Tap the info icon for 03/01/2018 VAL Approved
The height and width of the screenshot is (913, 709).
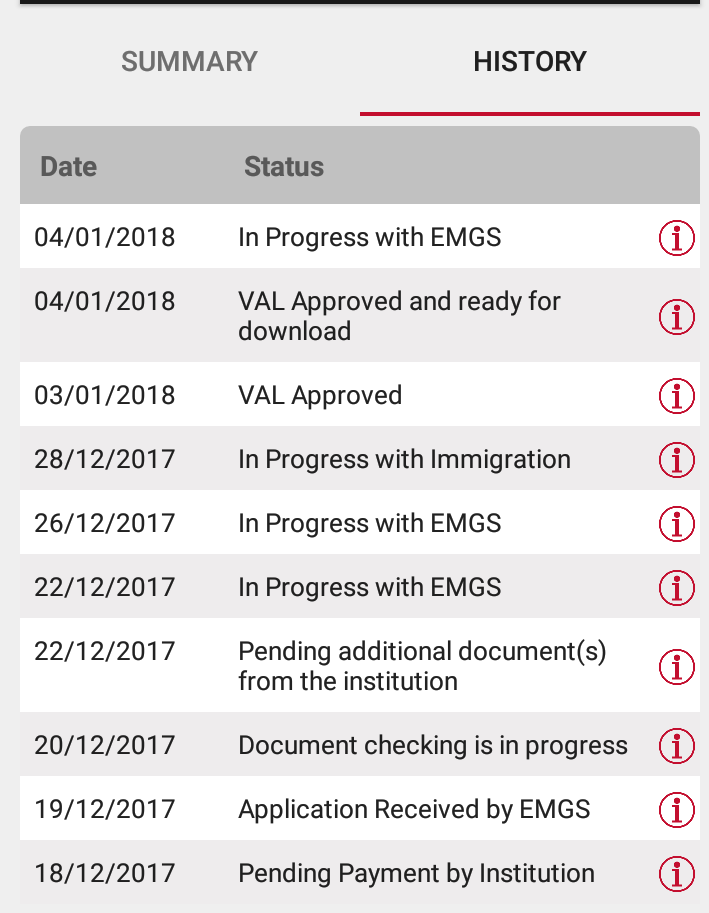coord(677,396)
